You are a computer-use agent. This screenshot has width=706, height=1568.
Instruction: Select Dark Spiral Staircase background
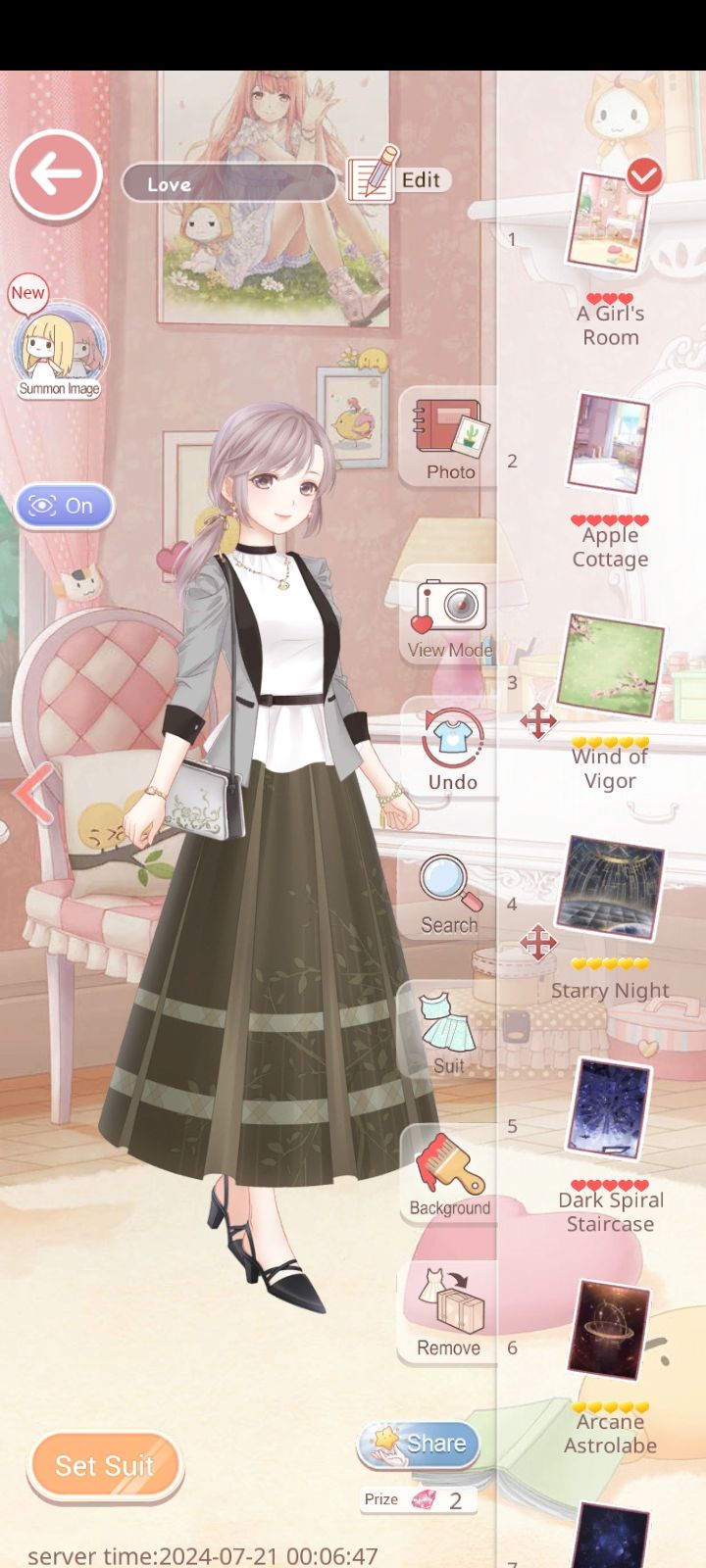610,1109
